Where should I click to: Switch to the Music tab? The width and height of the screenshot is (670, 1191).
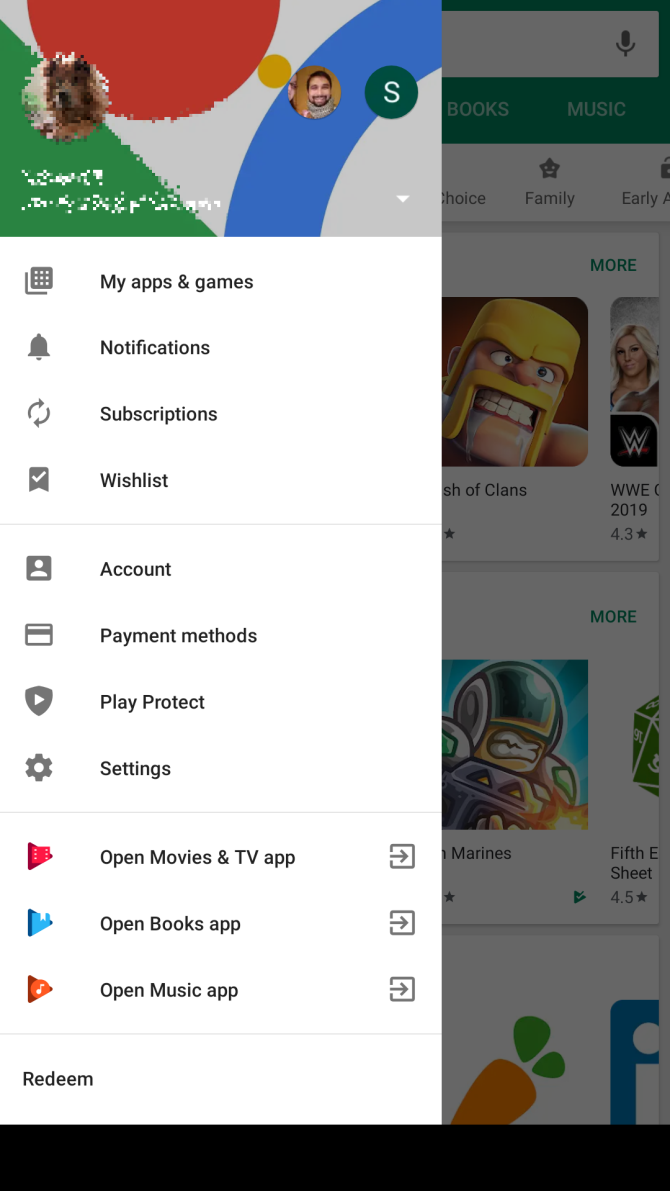click(x=596, y=109)
